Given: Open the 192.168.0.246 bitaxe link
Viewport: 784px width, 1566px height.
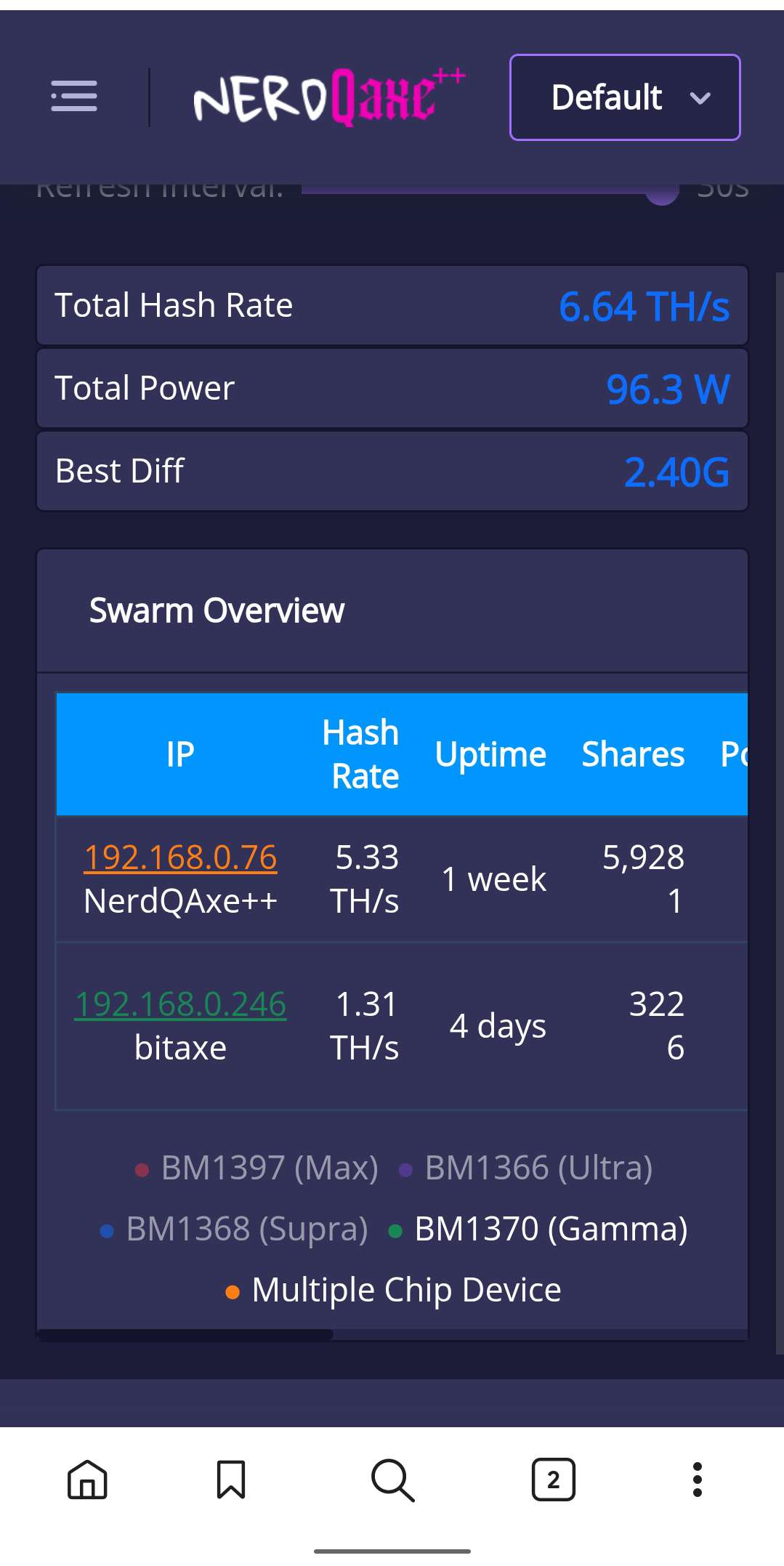Looking at the screenshot, I should click(x=180, y=1004).
